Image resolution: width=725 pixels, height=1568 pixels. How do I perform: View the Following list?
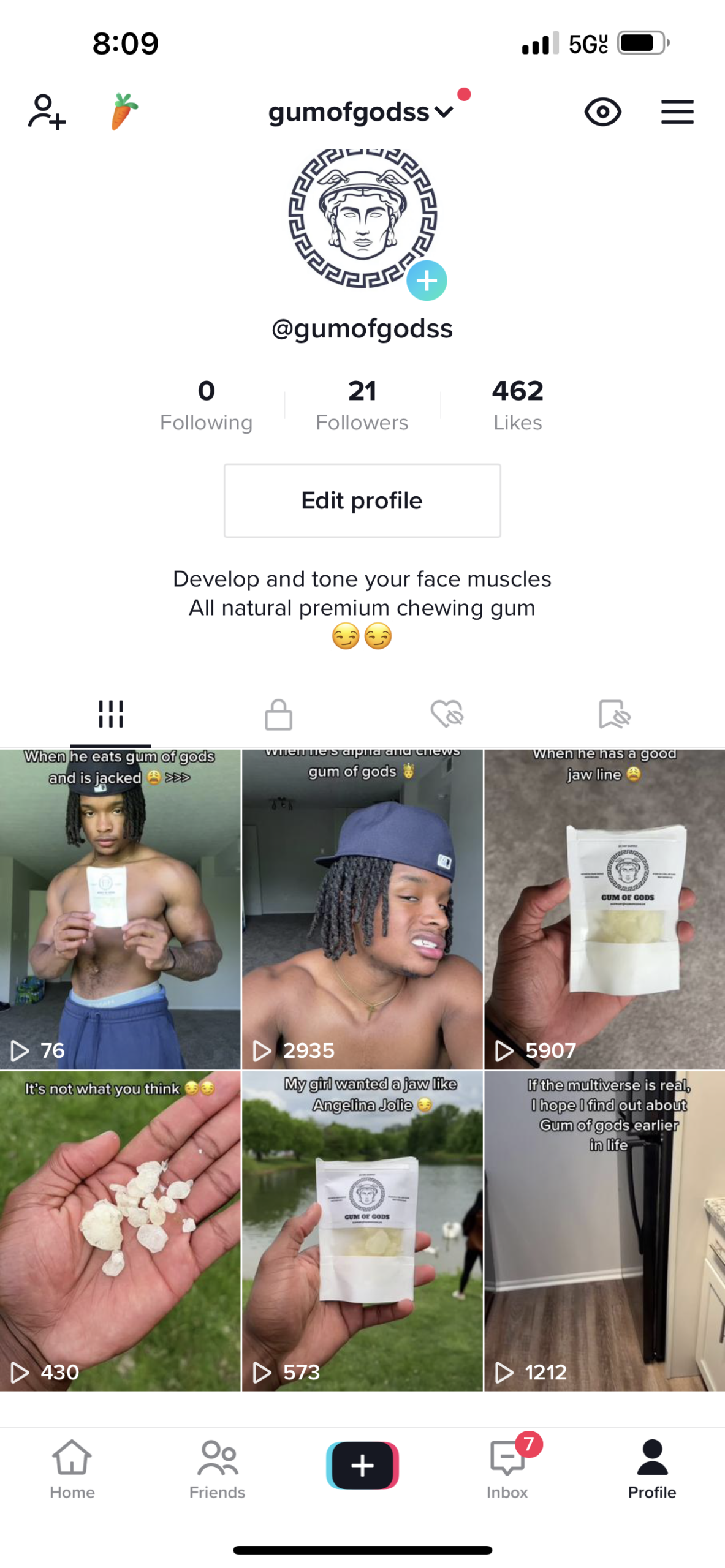click(206, 405)
